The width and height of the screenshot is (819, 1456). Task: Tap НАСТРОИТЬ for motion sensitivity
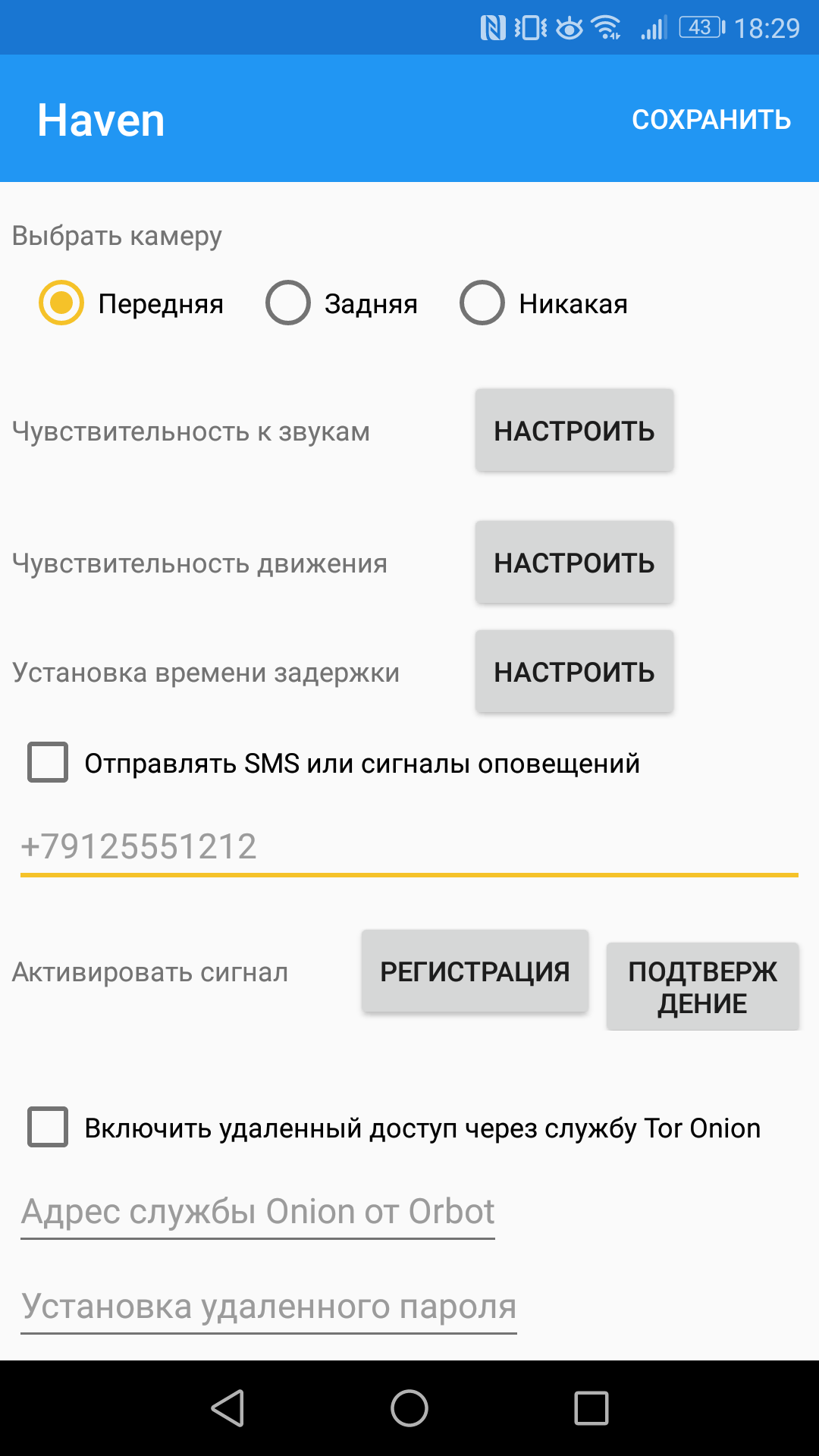pyautogui.click(x=574, y=563)
